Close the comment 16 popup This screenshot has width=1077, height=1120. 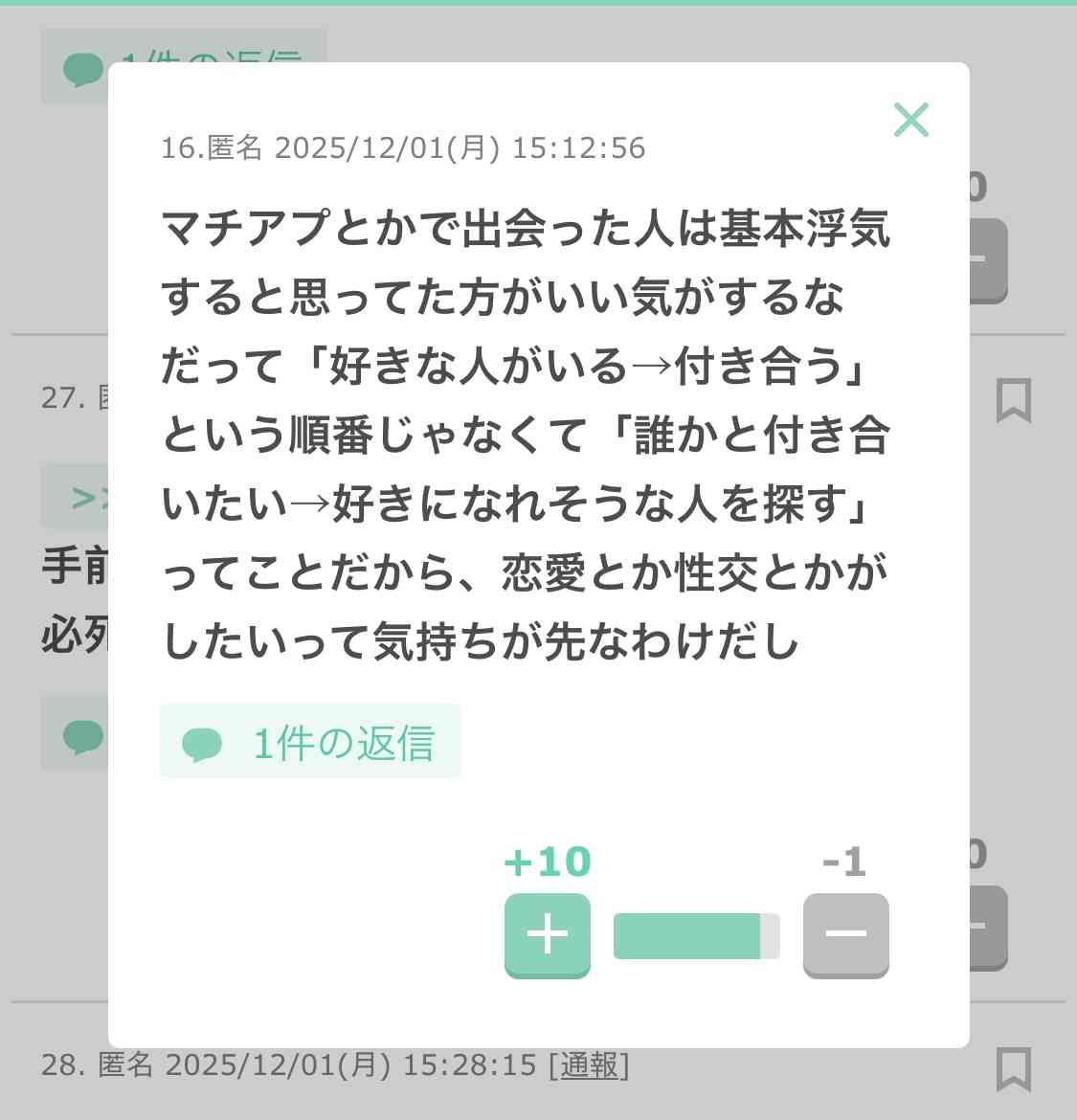[910, 121]
